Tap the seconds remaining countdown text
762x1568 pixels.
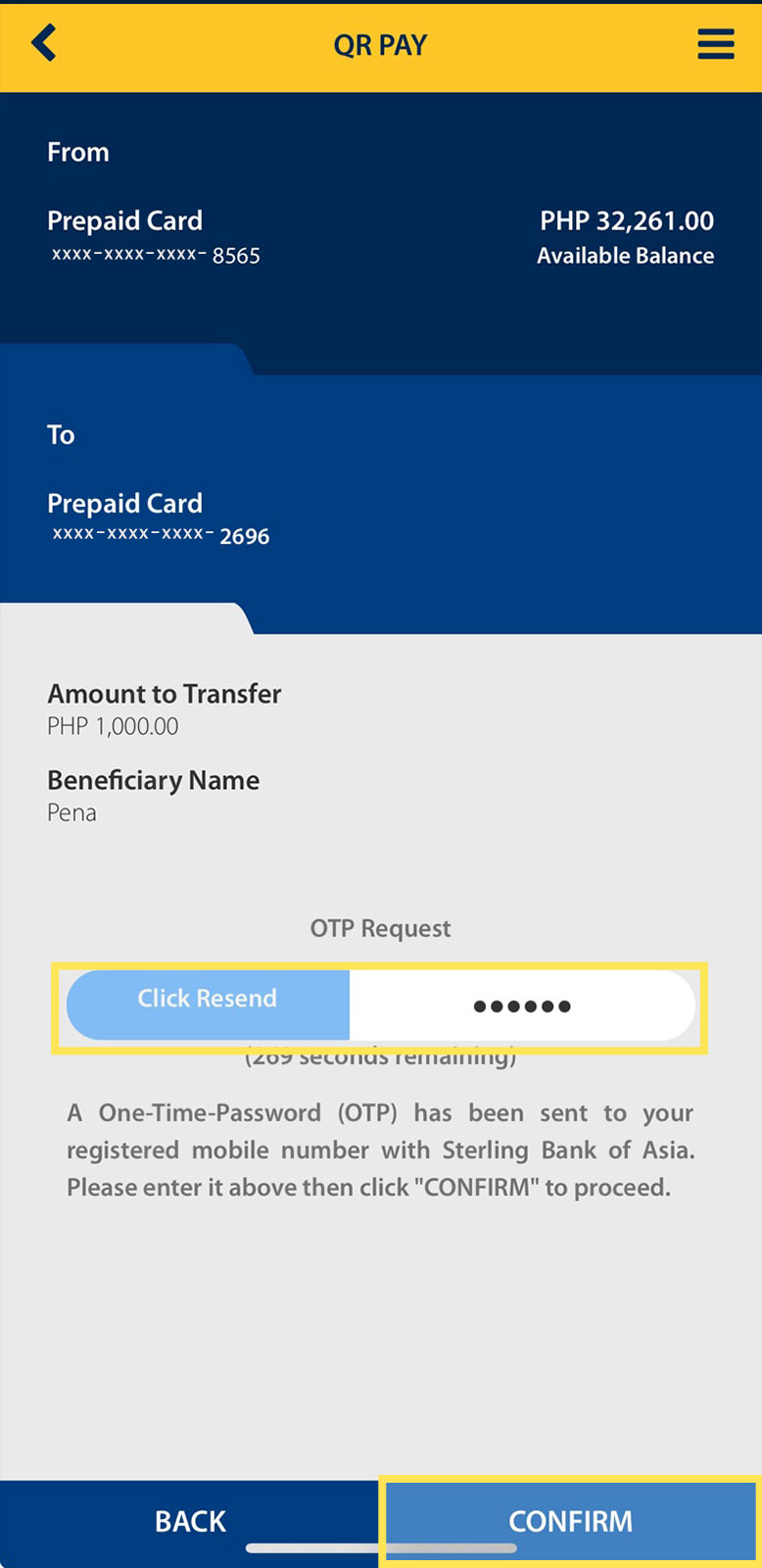[x=380, y=1056]
